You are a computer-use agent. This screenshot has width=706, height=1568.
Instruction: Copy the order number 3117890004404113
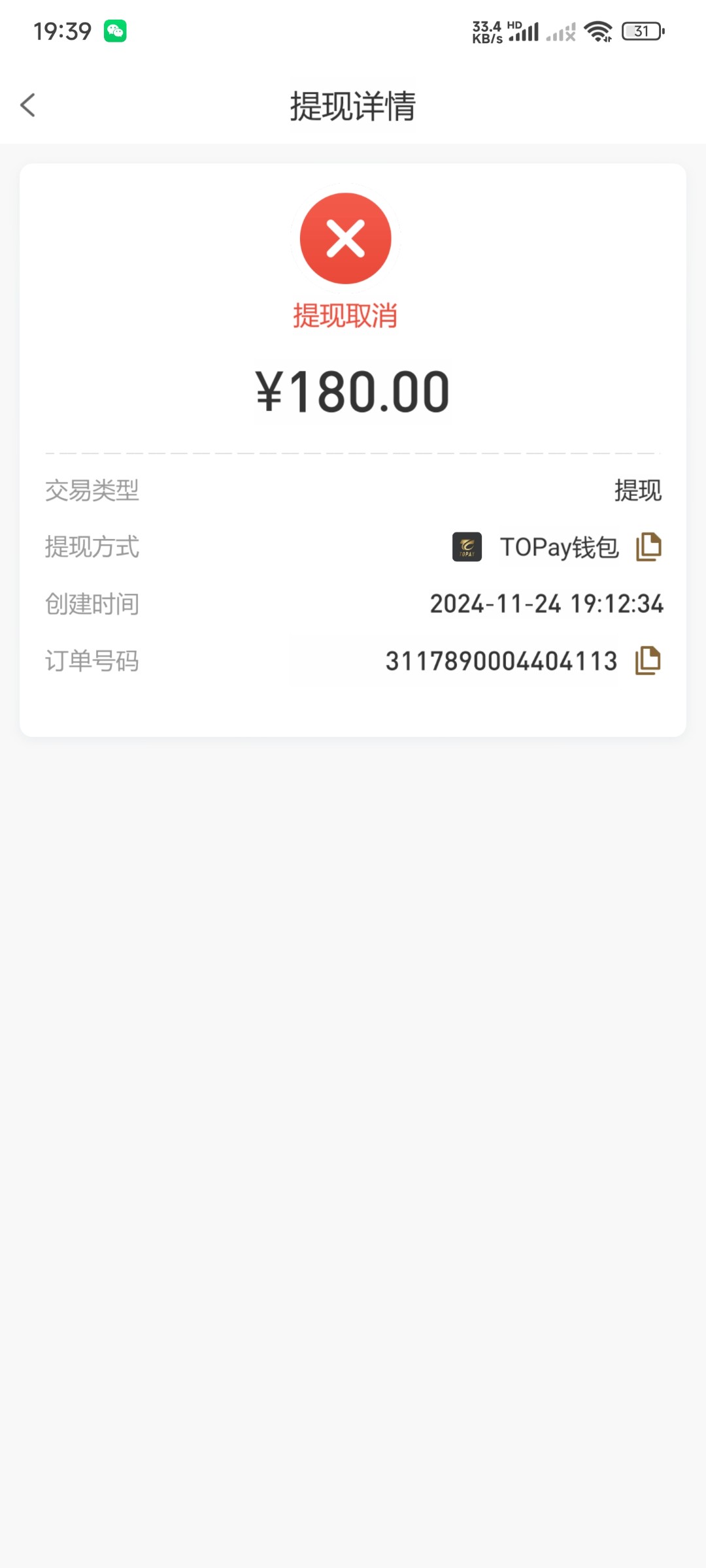(x=648, y=661)
